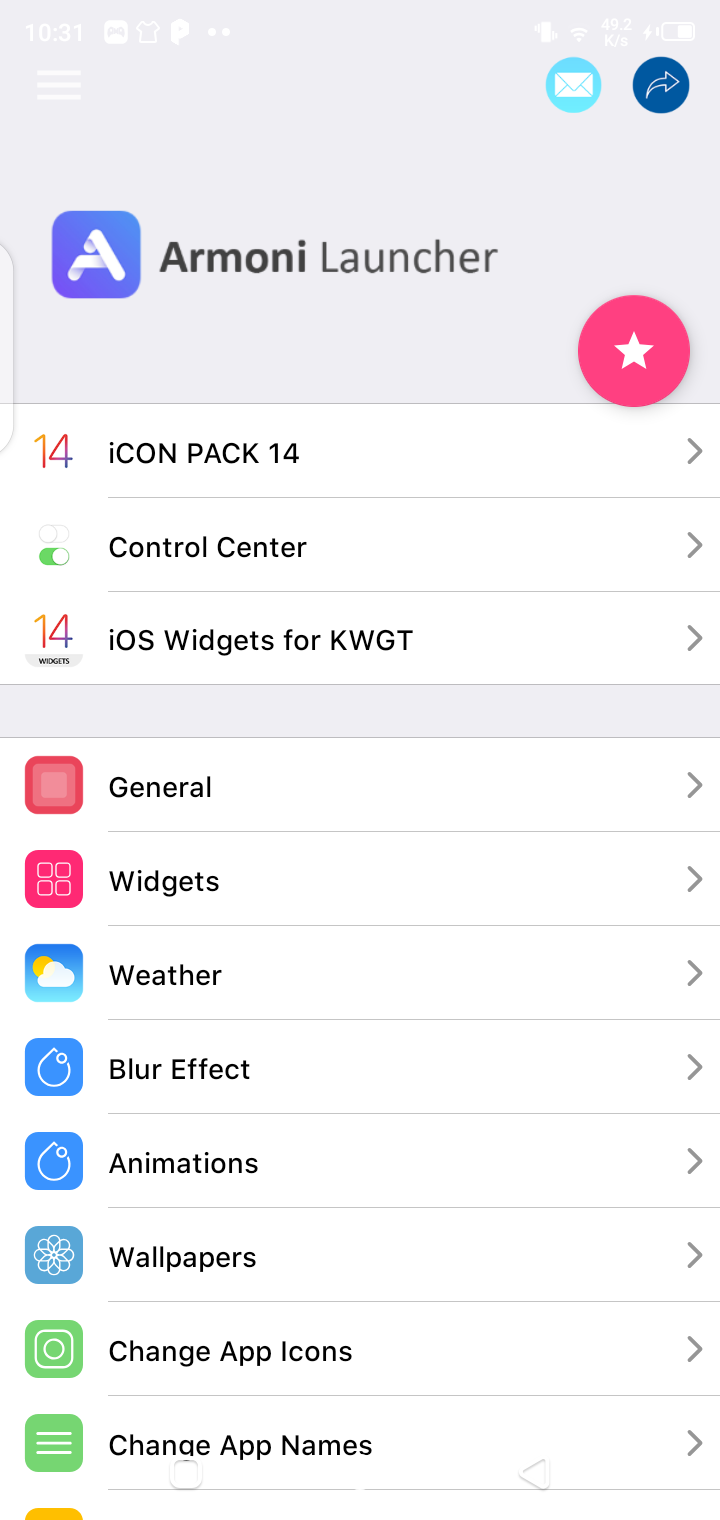Image resolution: width=720 pixels, height=1520 pixels.
Task: Open Blur Effect options
Action: tap(360, 1068)
